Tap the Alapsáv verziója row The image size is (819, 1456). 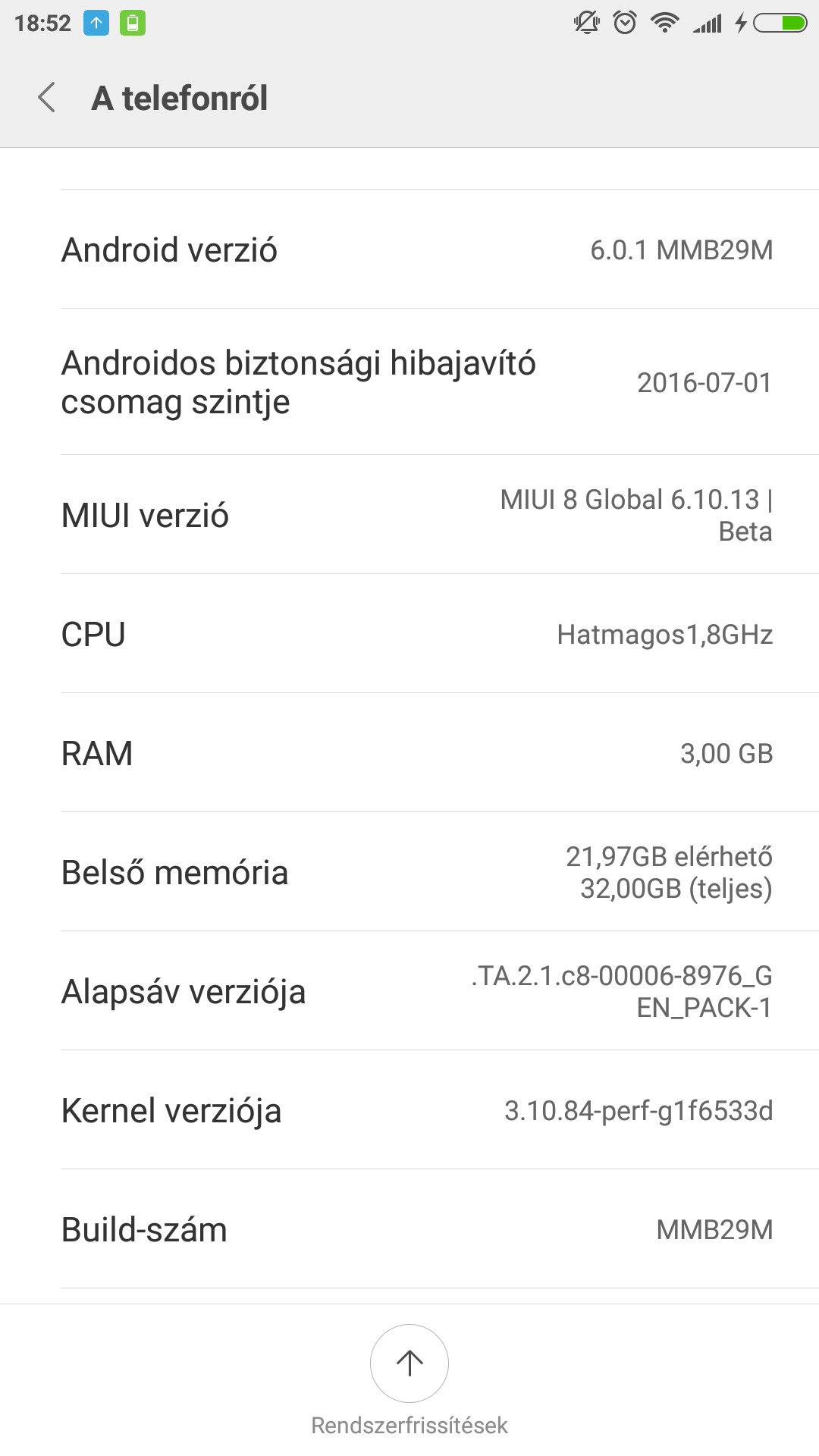tap(409, 991)
